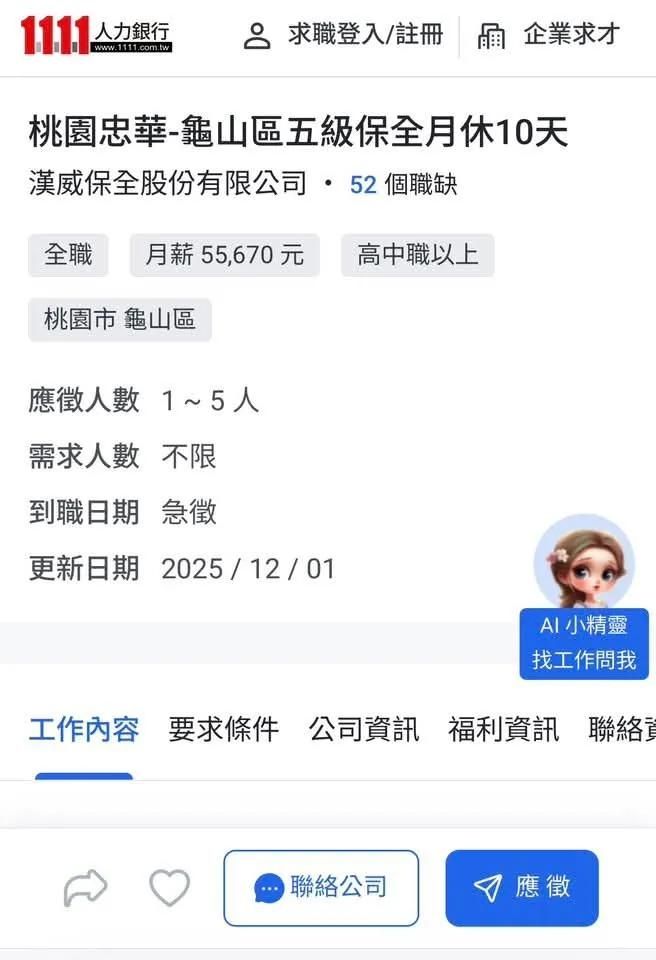Open the AI 小精靈 job assistant

(x=584, y=600)
